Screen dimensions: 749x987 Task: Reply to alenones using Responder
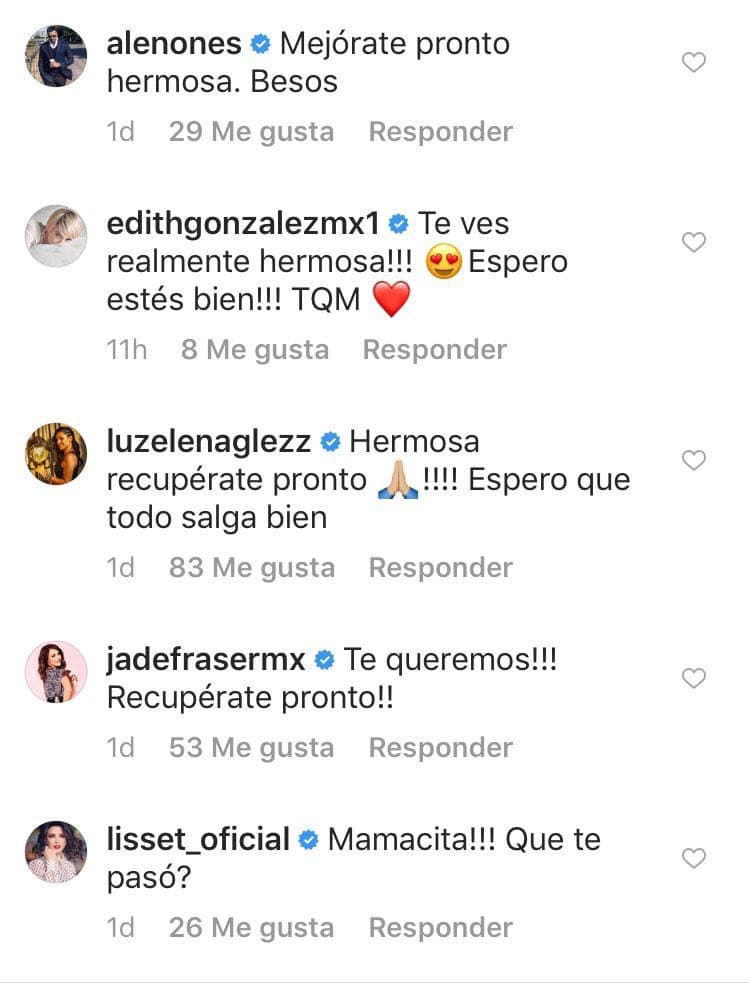(x=440, y=131)
